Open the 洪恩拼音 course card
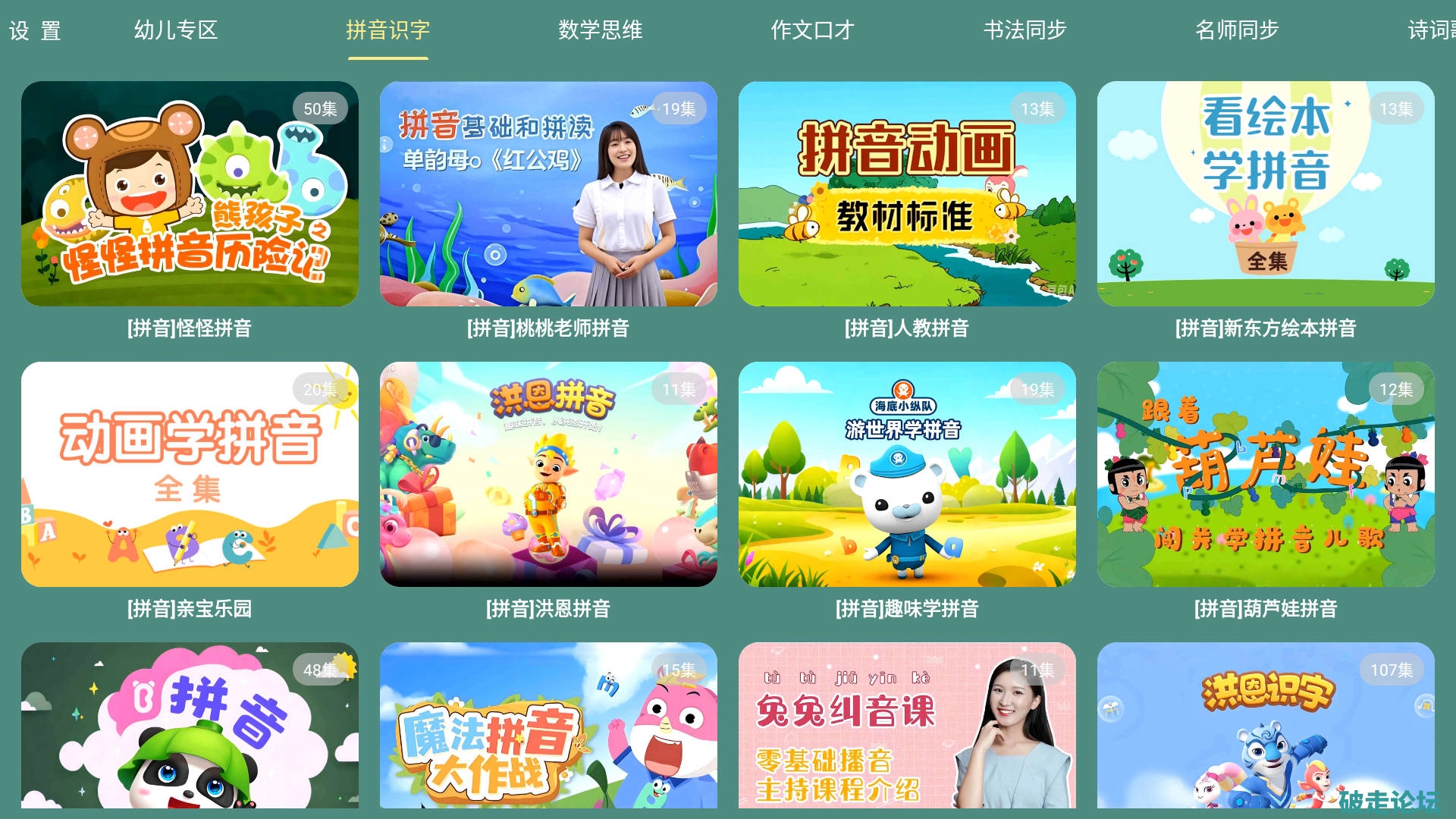The width and height of the screenshot is (1456, 819). (548, 475)
